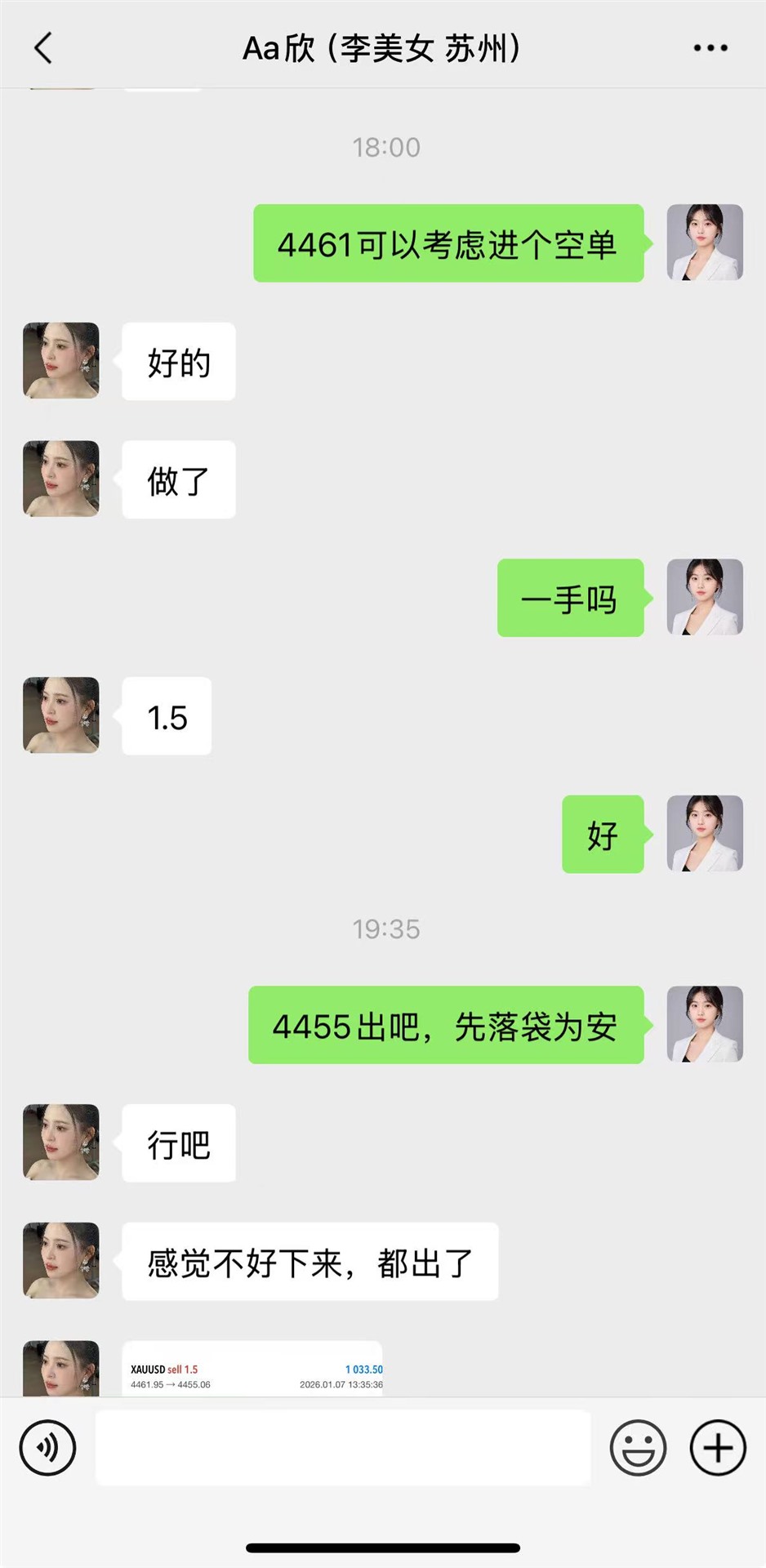Open the emoji sticker panel
Image resolution: width=766 pixels, height=1568 pixels.
click(638, 1448)
